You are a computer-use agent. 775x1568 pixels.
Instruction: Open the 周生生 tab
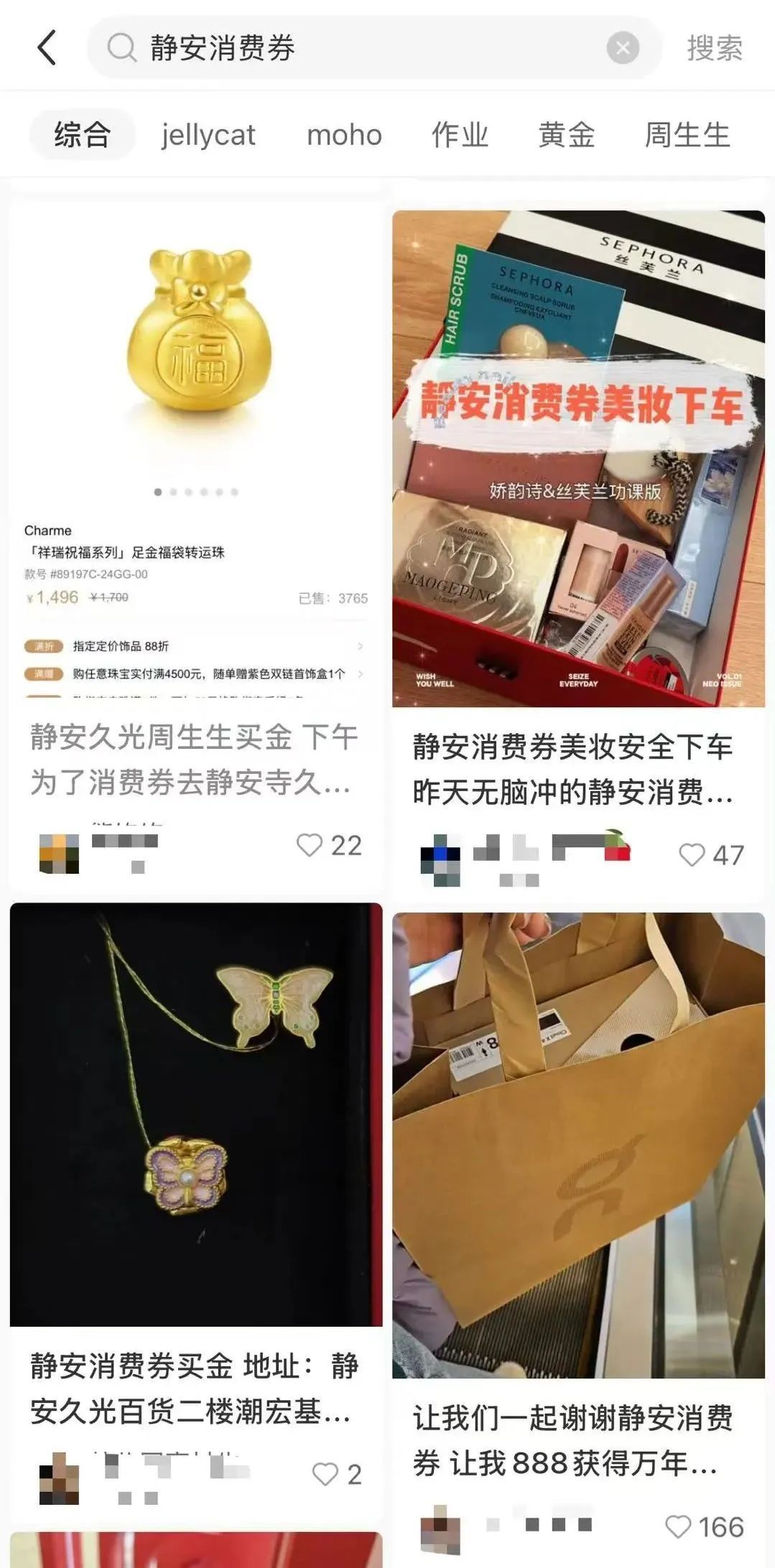[687, 134]
